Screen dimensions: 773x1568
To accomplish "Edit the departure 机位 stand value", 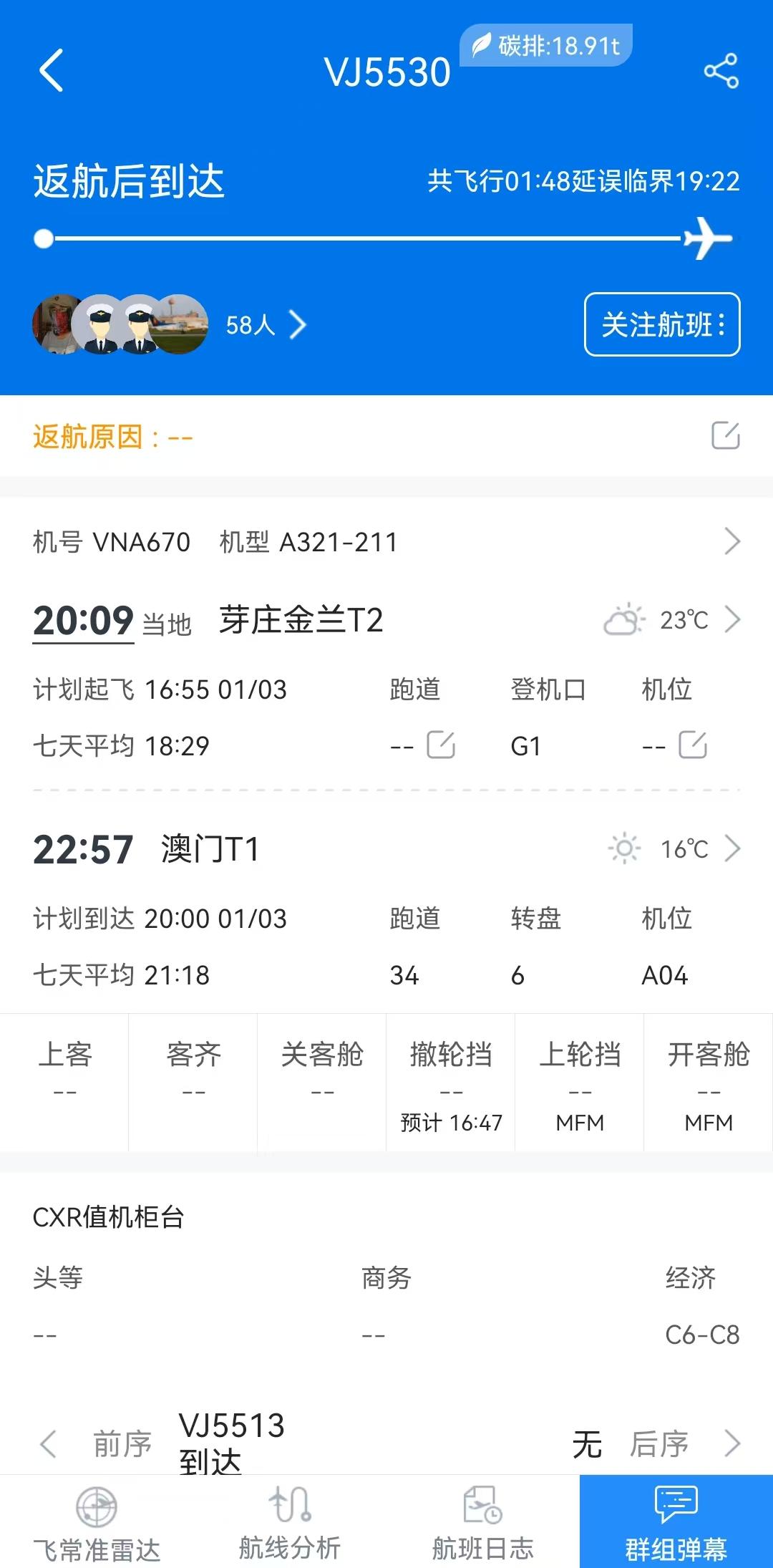I will 692,745.
